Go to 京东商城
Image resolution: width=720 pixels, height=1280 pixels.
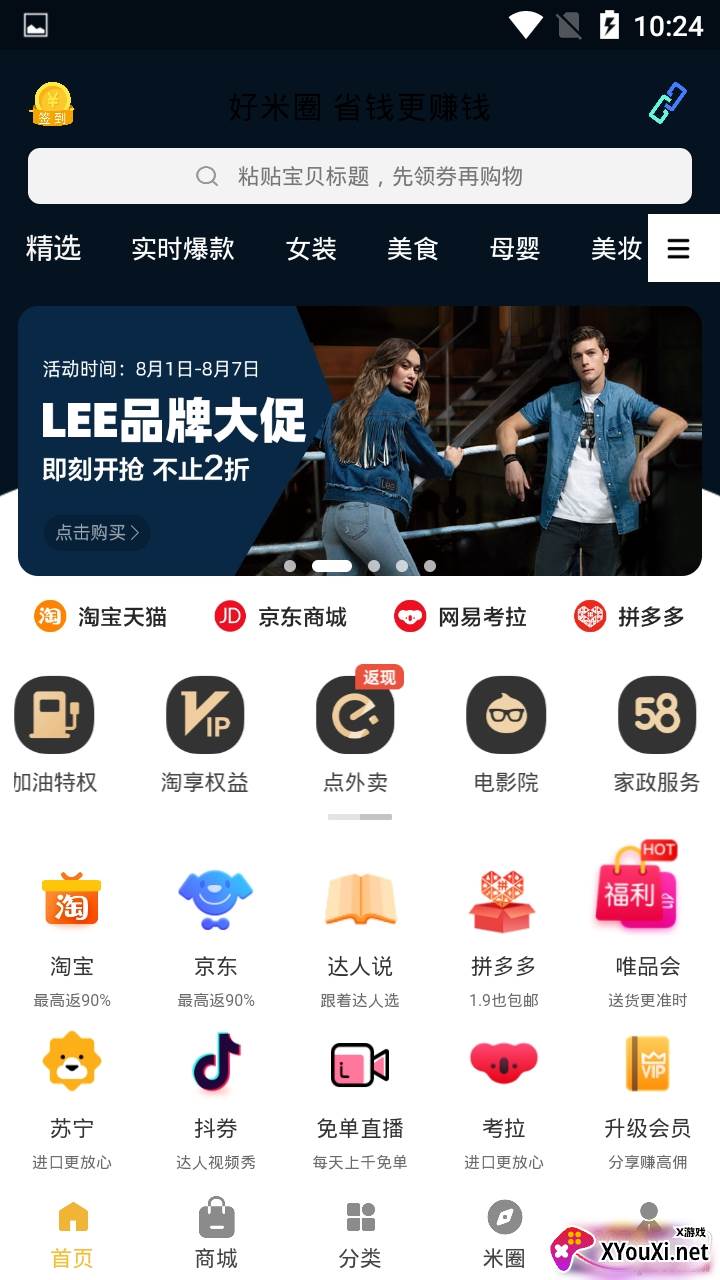coord(281,617)
